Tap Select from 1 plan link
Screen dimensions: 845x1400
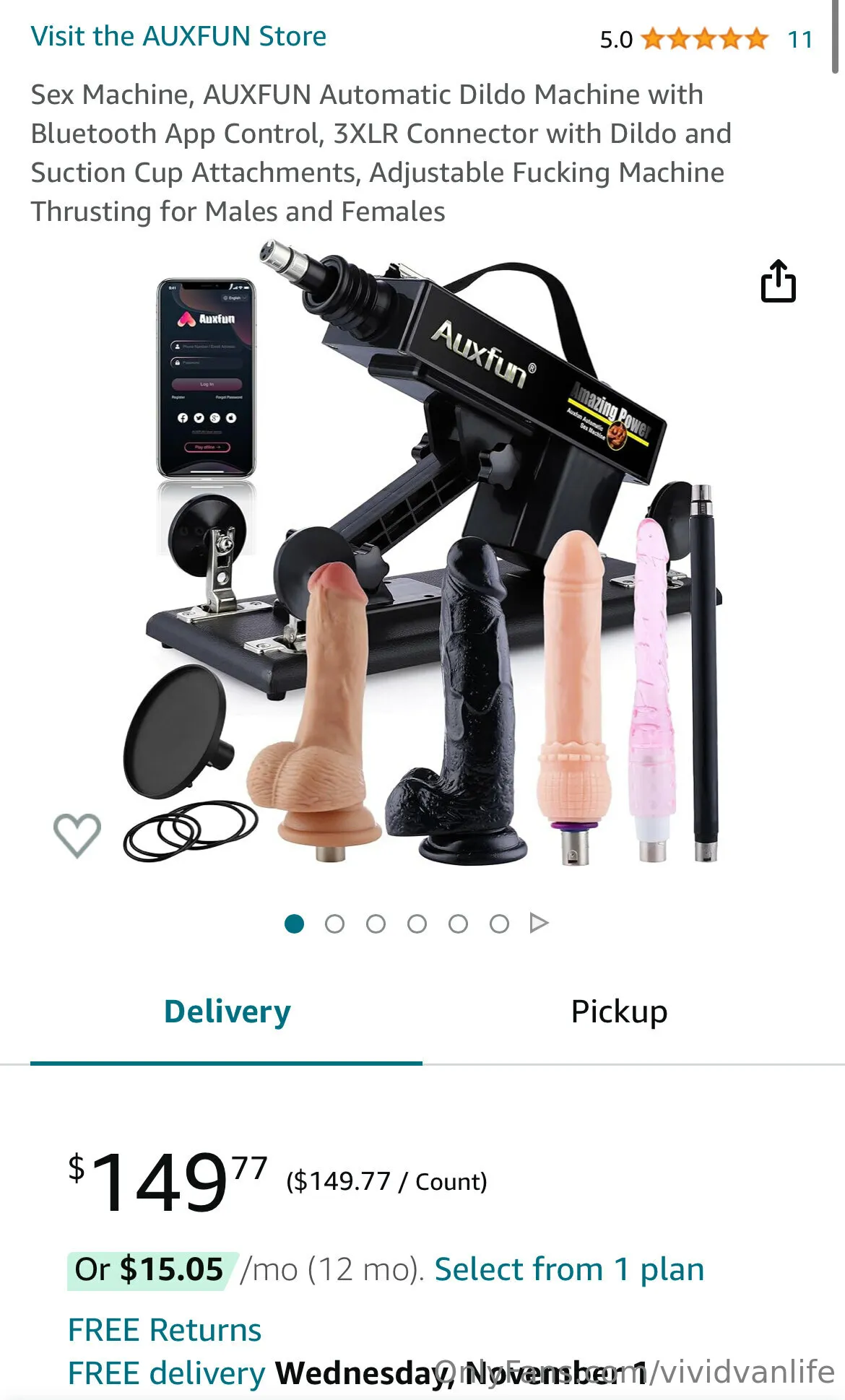click(569, 1269)
